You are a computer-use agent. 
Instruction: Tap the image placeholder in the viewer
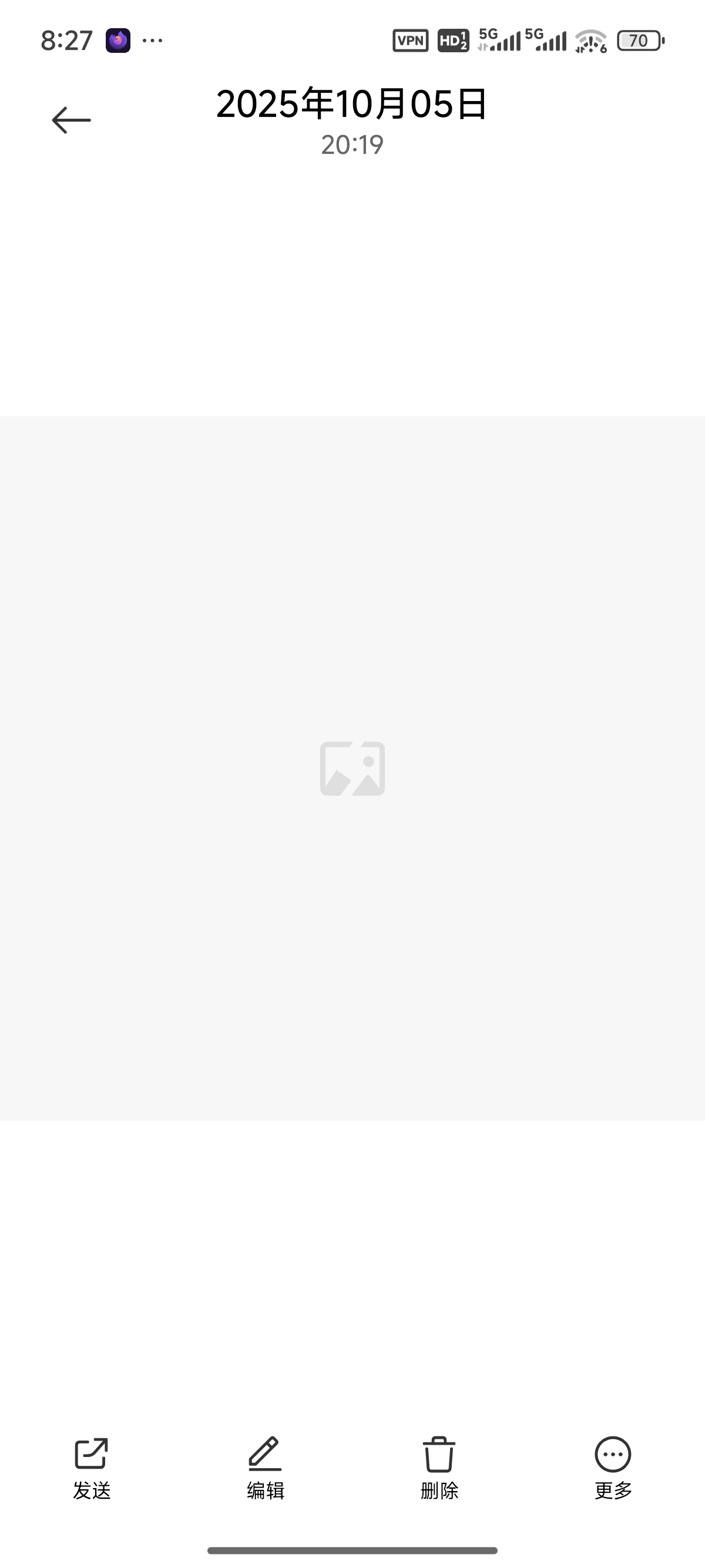[x=352, y=768]
